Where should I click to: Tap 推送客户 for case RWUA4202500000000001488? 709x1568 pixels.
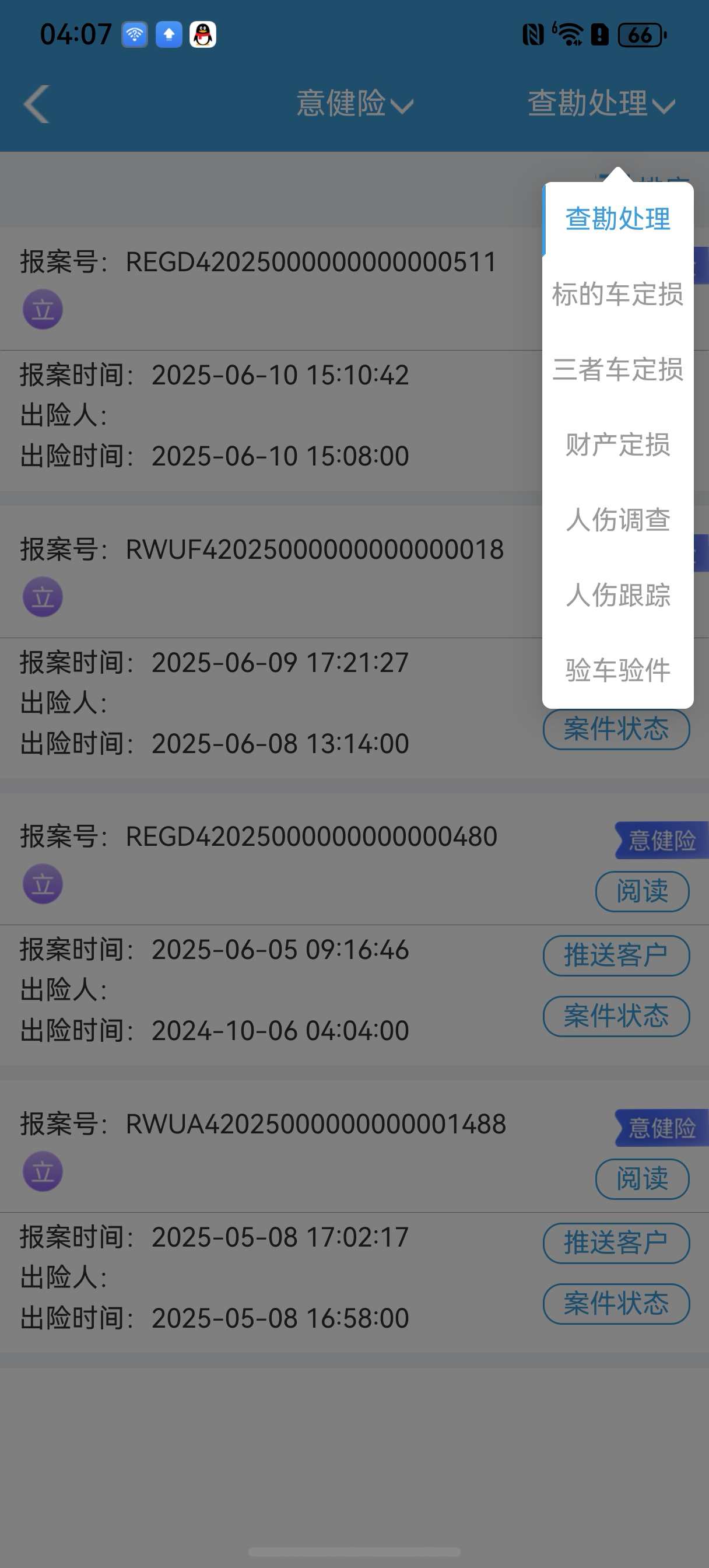616,1242
